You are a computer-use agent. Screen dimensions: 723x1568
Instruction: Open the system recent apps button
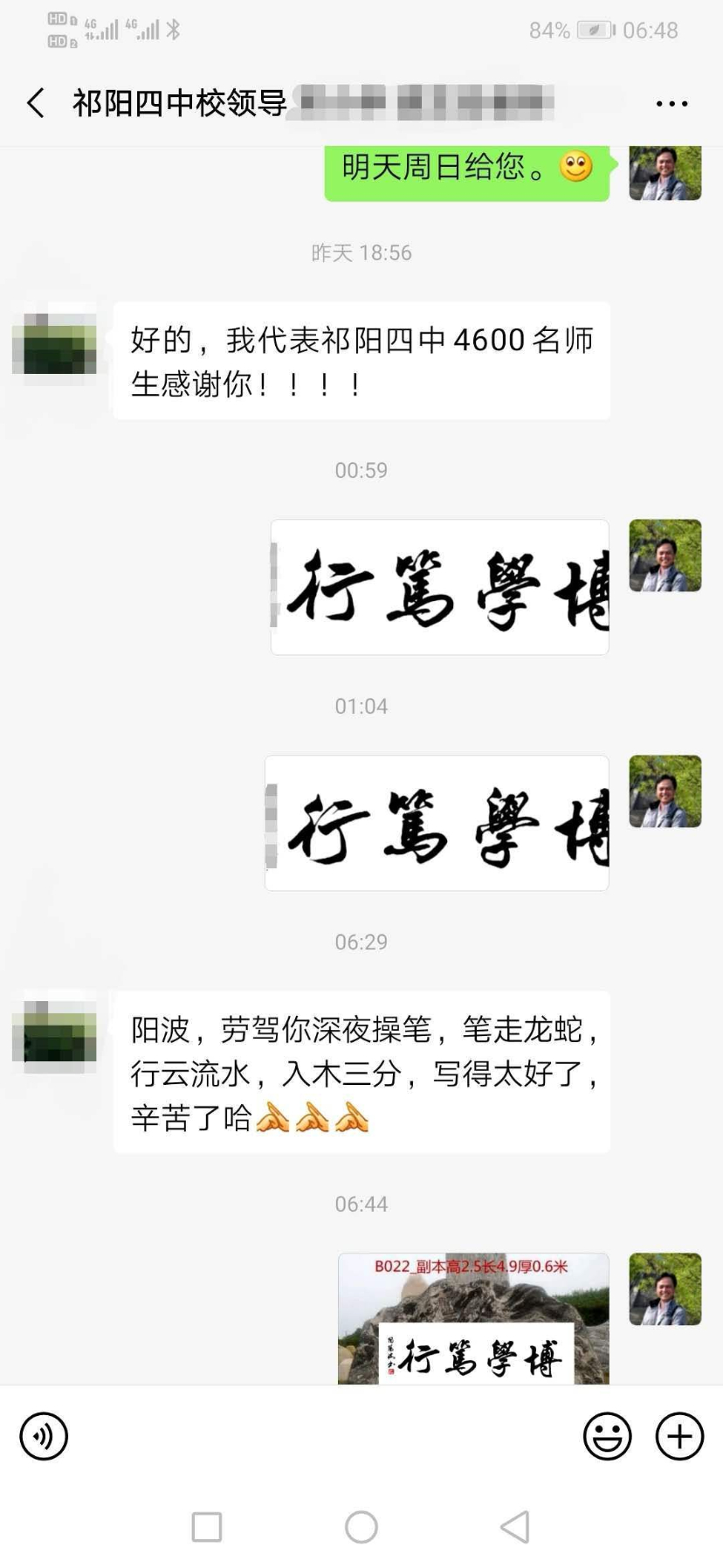pyautogui.click(x=207, y=1527)
